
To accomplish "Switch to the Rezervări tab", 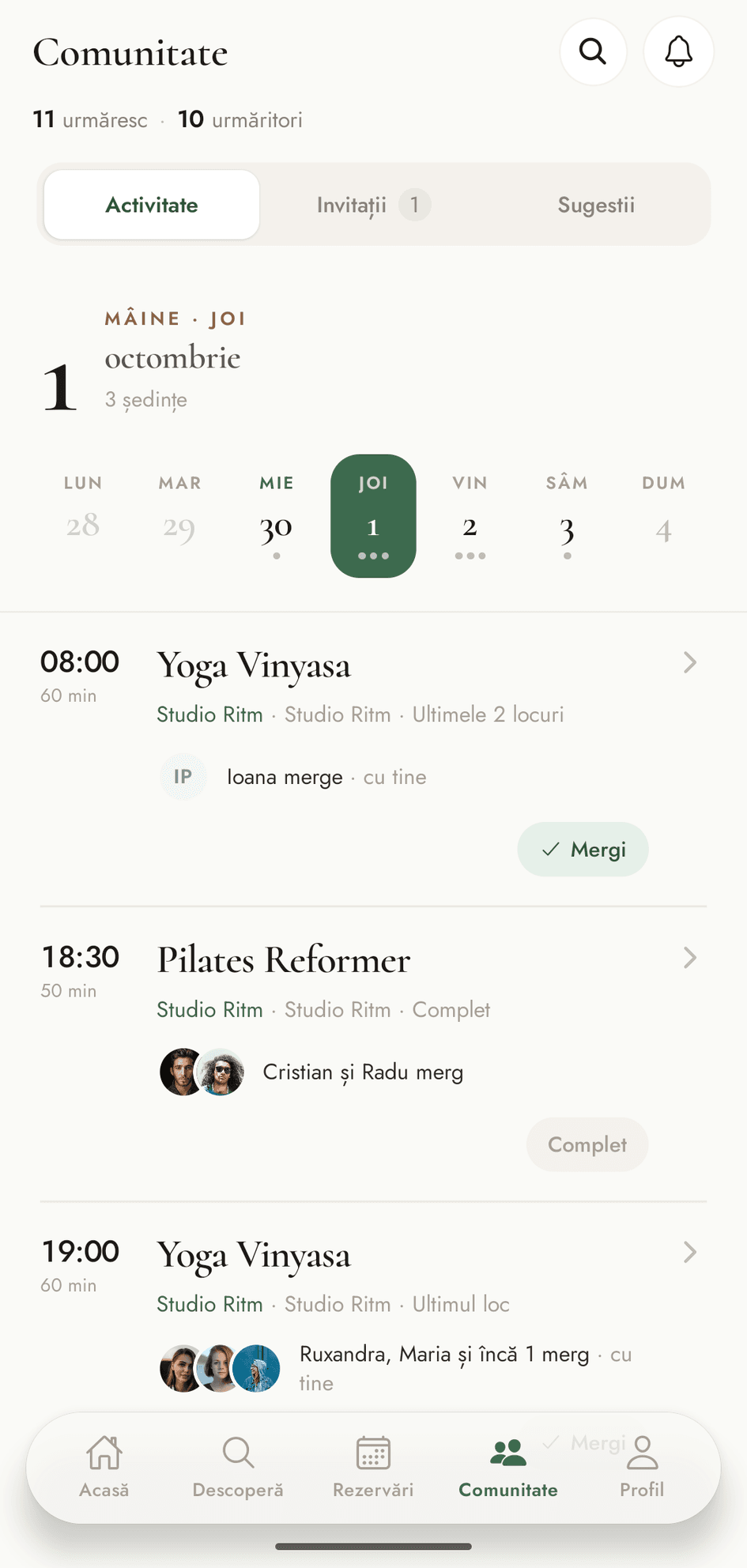I will (x=373, y=1468).
